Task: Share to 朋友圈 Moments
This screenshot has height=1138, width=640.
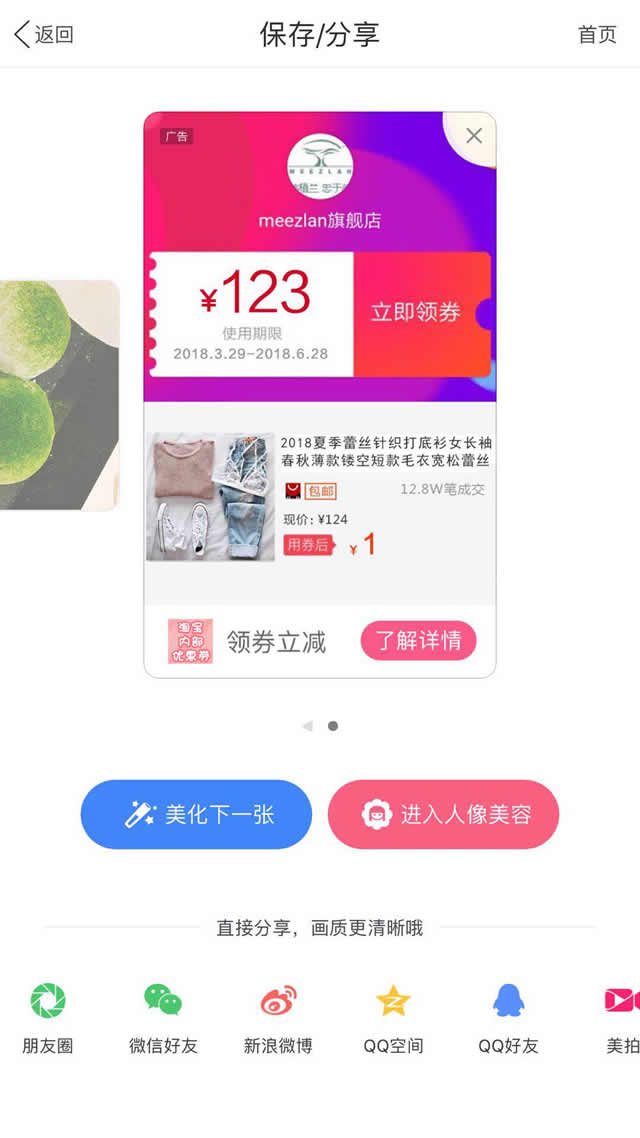Action: (47, 1015)
